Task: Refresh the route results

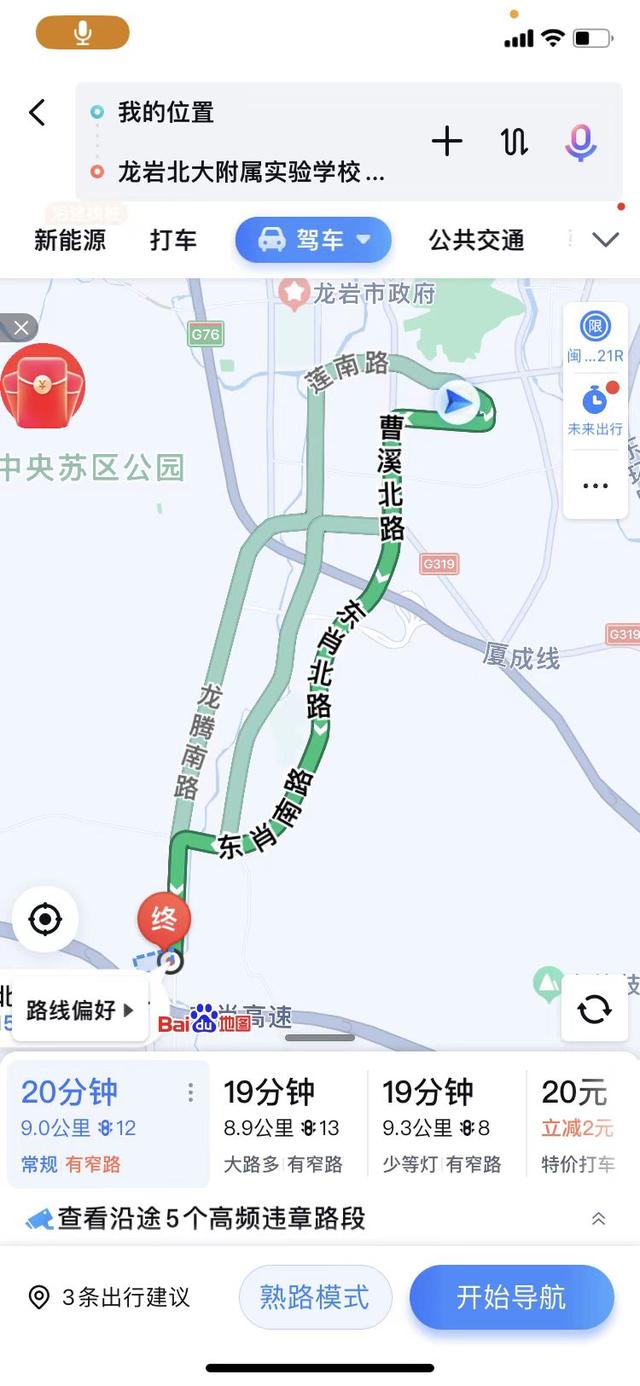Action: click(x=595, y=1010)
